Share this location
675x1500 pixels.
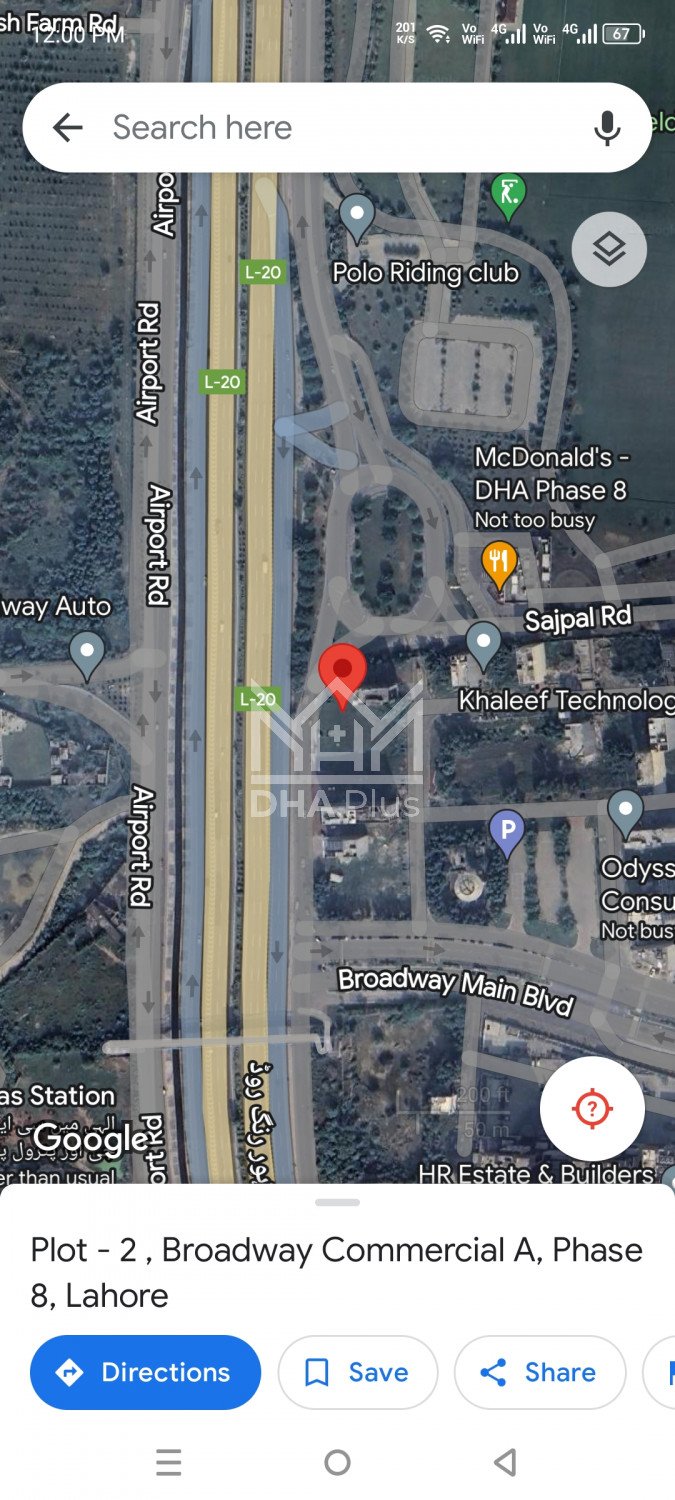coord(540,1372)
